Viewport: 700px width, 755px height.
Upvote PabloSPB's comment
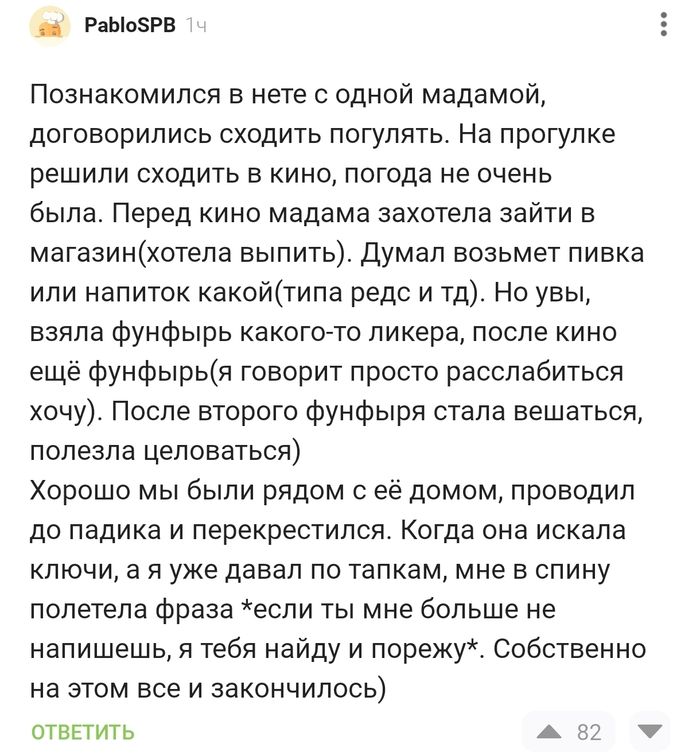click(549, 731)
